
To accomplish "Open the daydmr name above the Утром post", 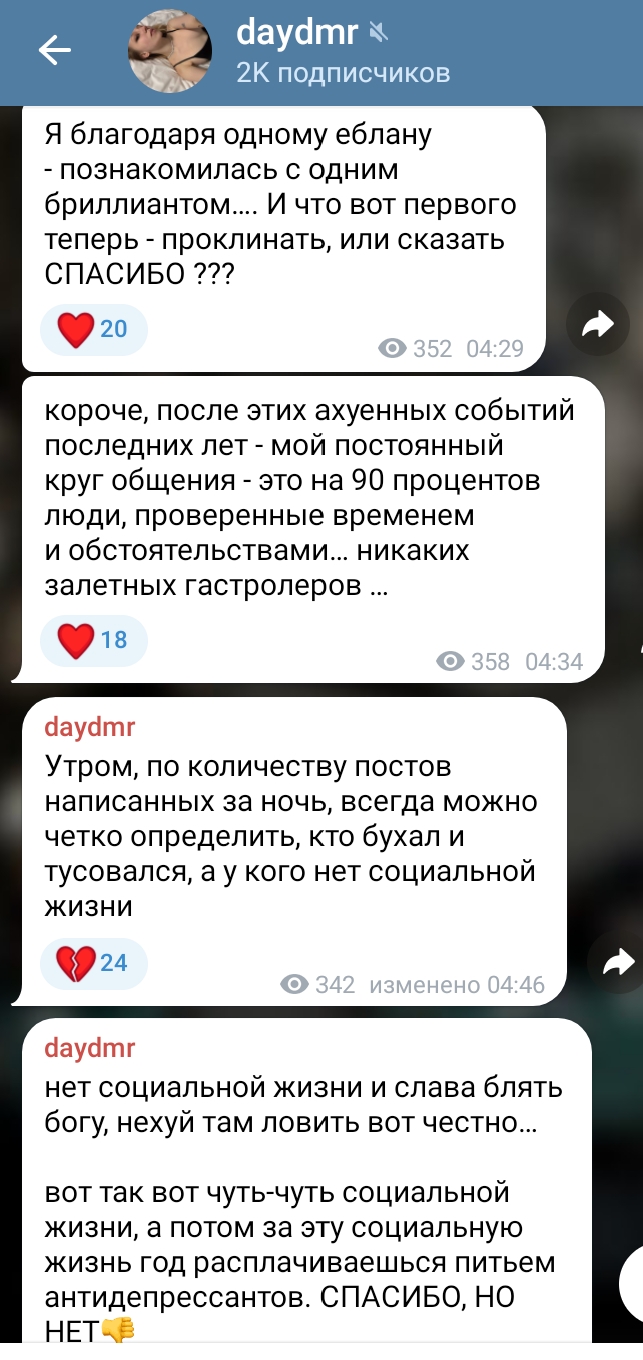I will point(90,727).
